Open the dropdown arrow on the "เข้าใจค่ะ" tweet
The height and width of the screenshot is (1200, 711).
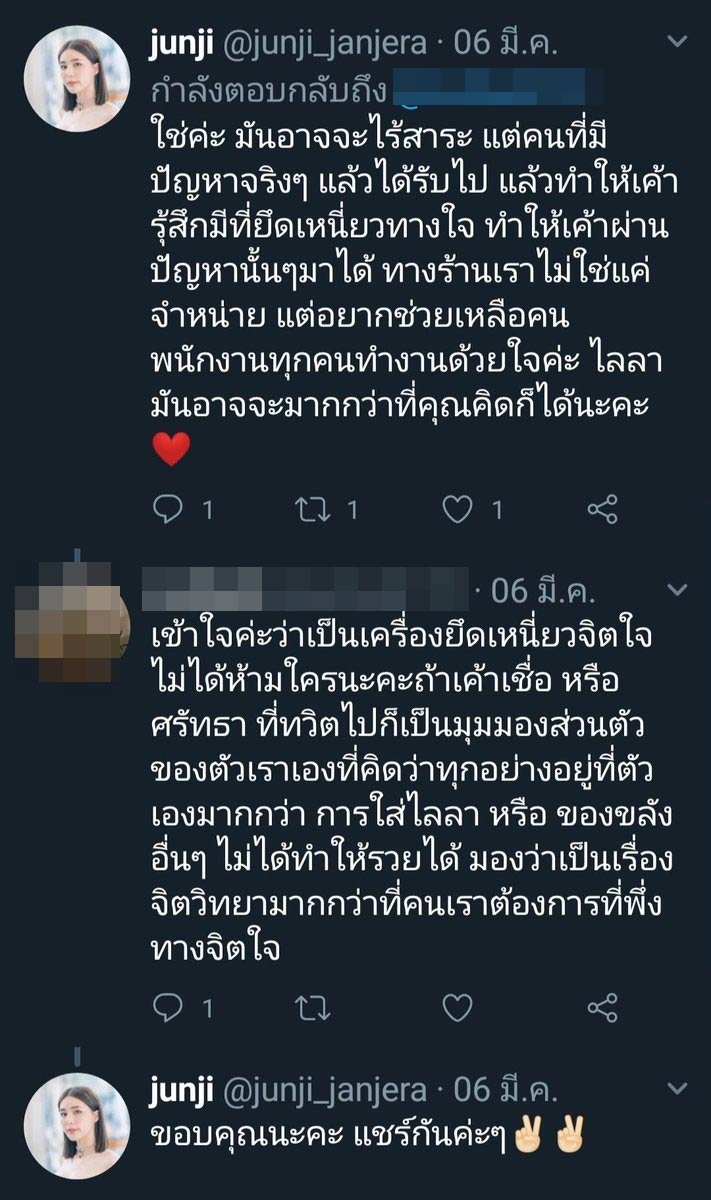677,588
